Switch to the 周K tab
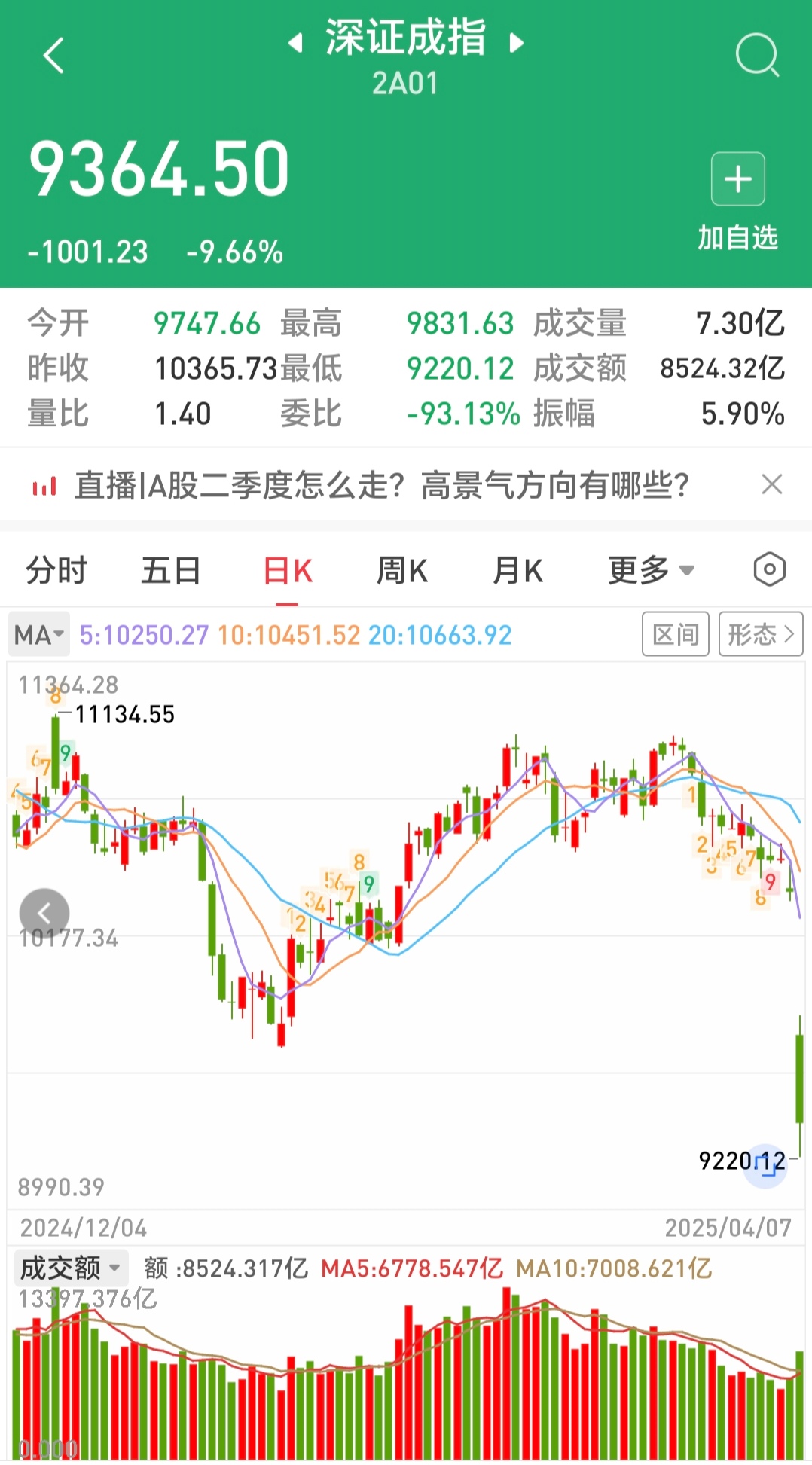 [x=404, y=570]
